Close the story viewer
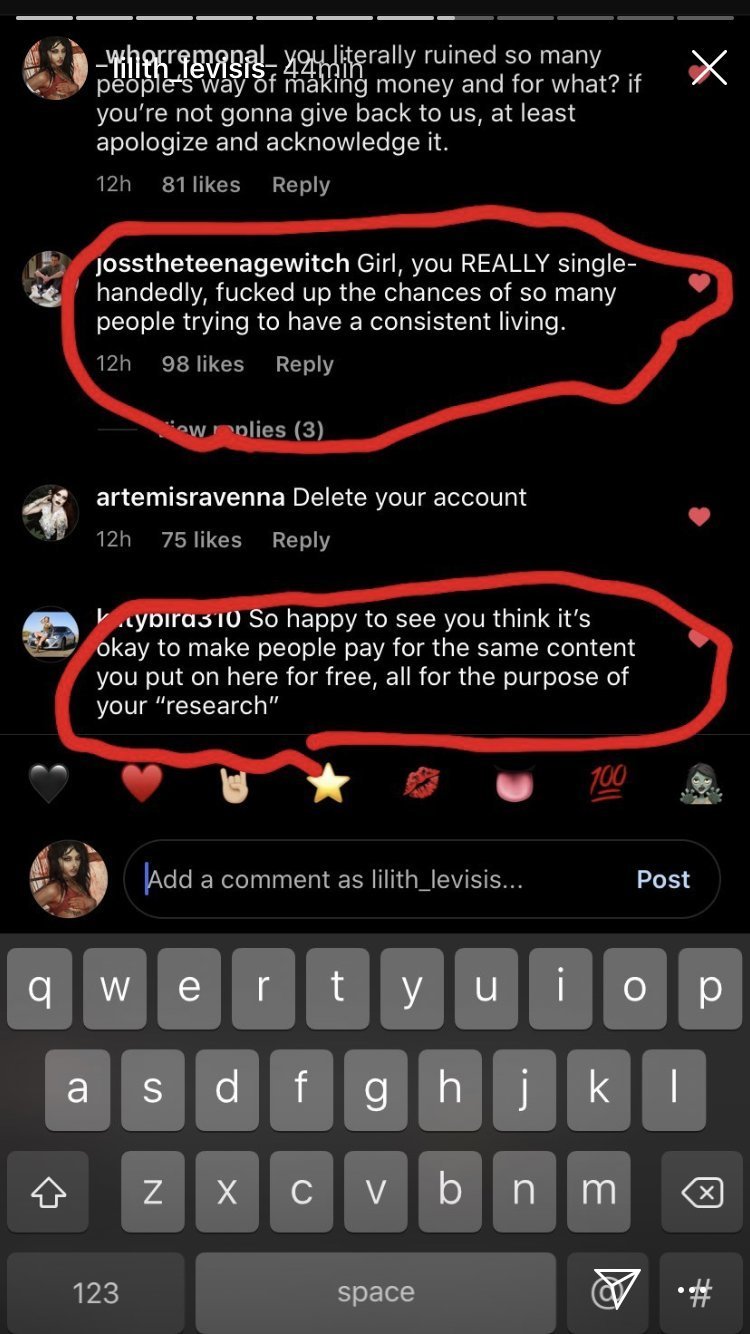 [709, 68]
